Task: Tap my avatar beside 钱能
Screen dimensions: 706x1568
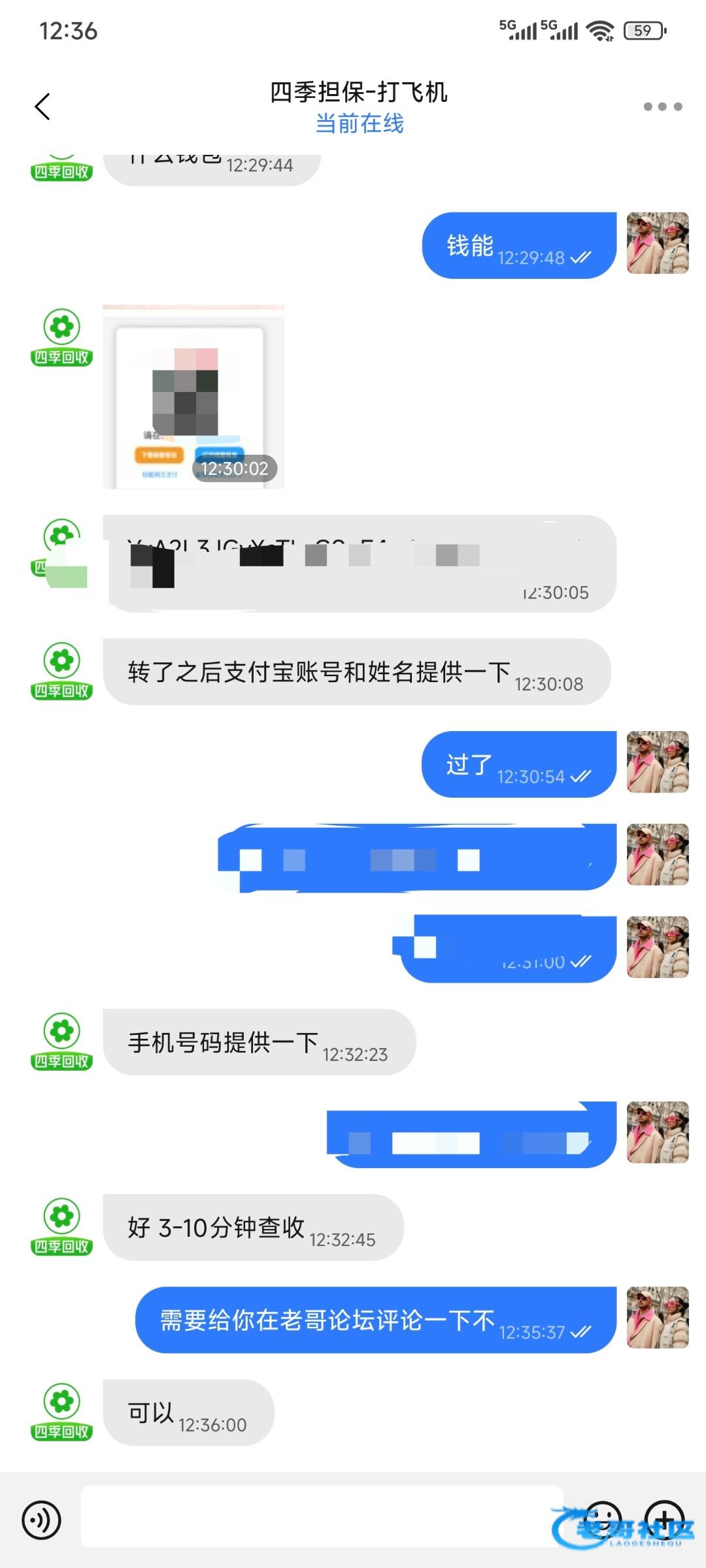Action: pyautogui.click(x=658, y=243)
